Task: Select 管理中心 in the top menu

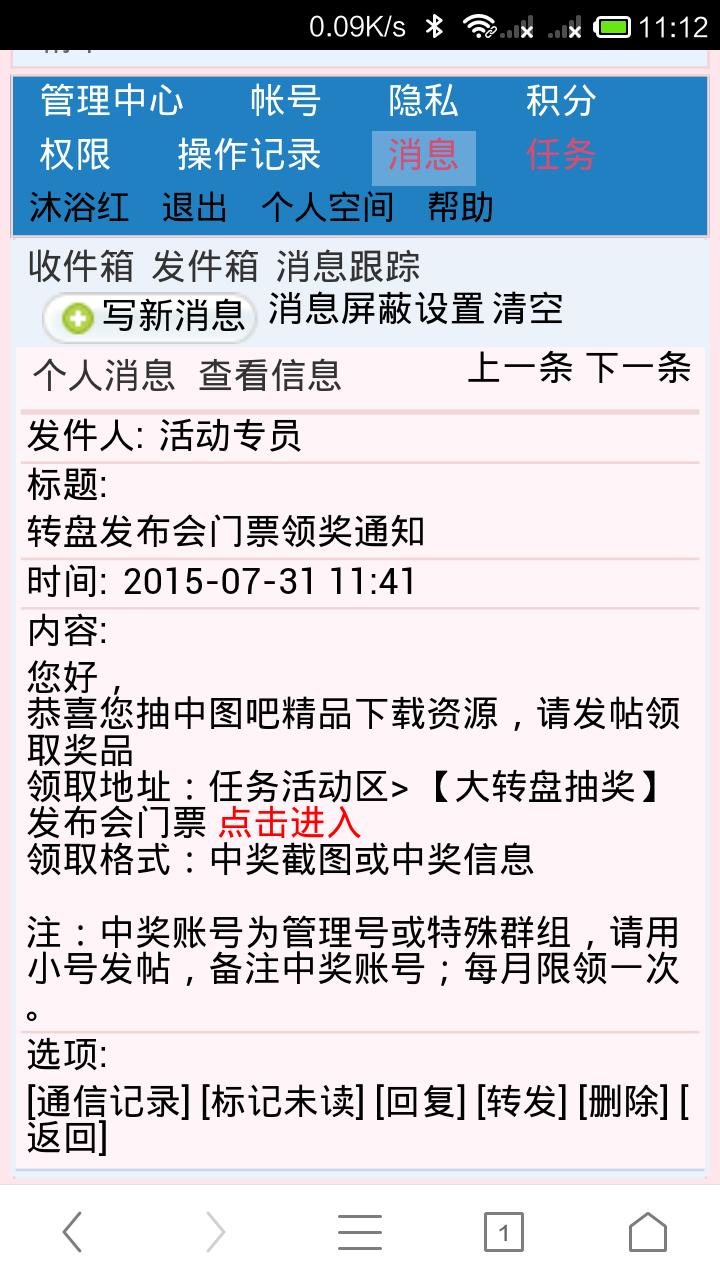Action: coord(110,100)
